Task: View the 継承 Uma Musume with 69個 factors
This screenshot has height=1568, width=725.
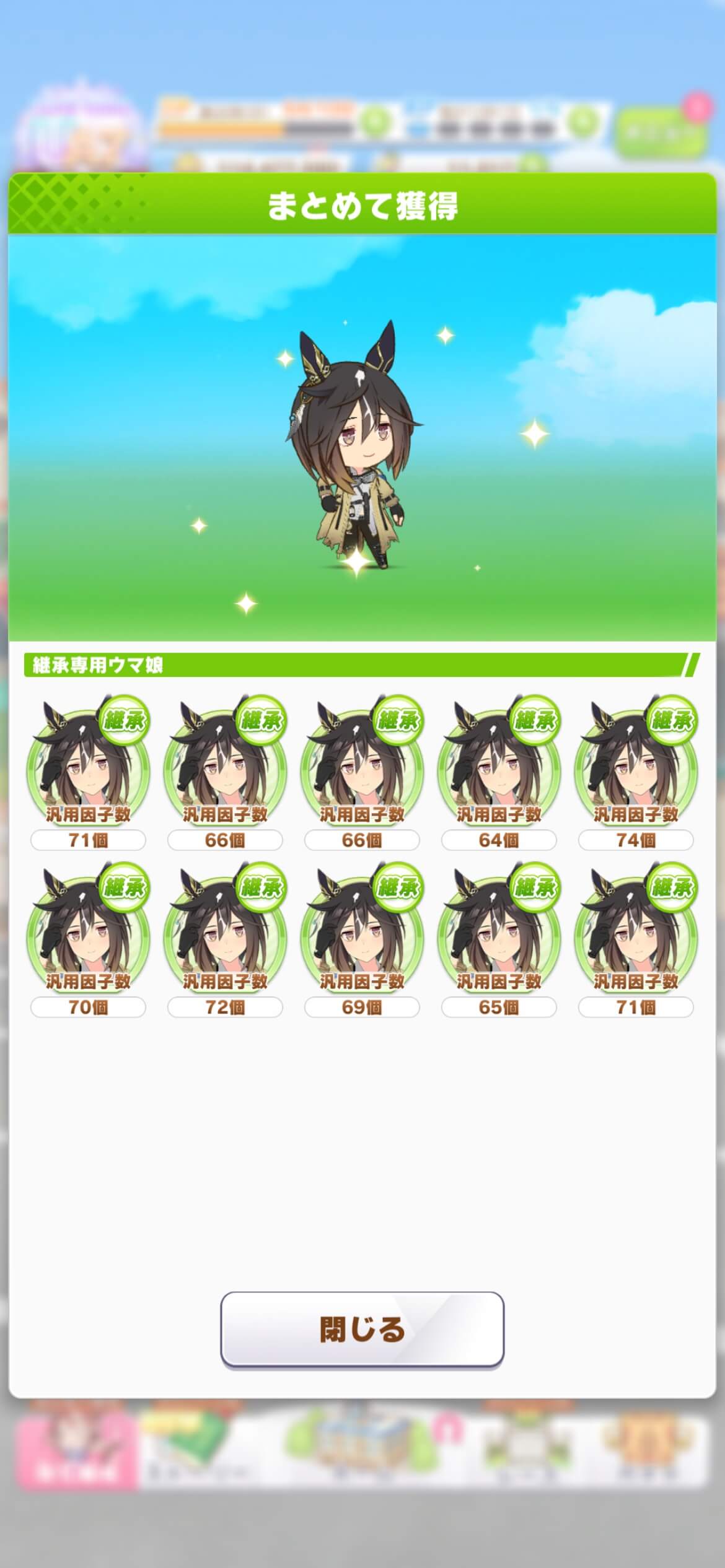Action: 362,935
